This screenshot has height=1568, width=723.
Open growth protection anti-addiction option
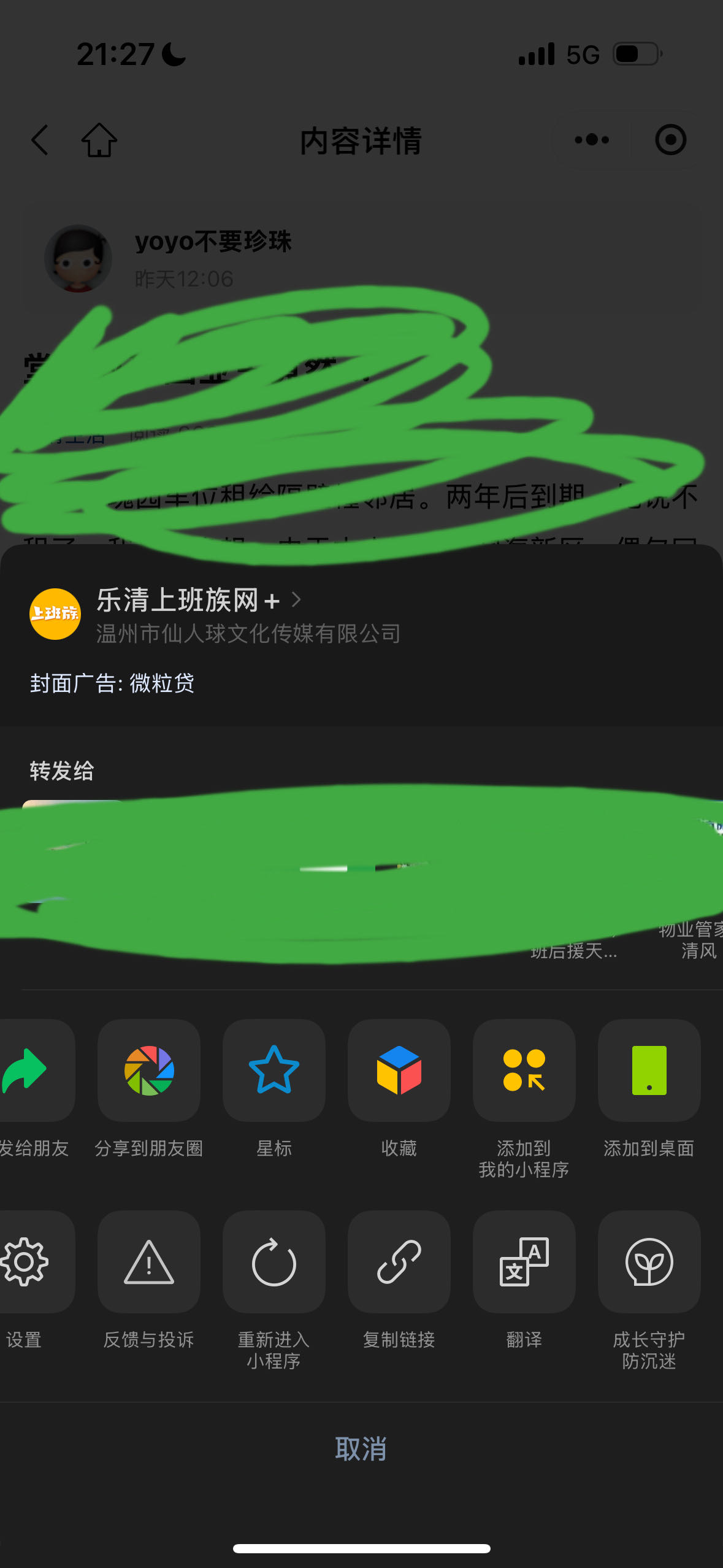pos(649,1262)
